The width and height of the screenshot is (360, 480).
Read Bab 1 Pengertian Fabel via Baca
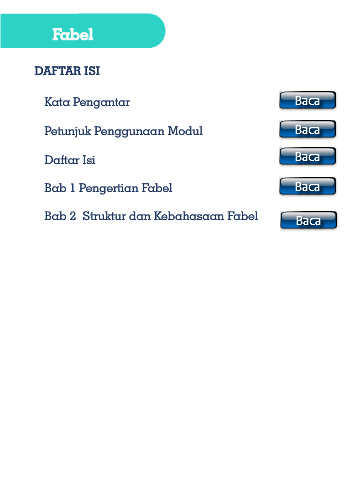(307, 186)
